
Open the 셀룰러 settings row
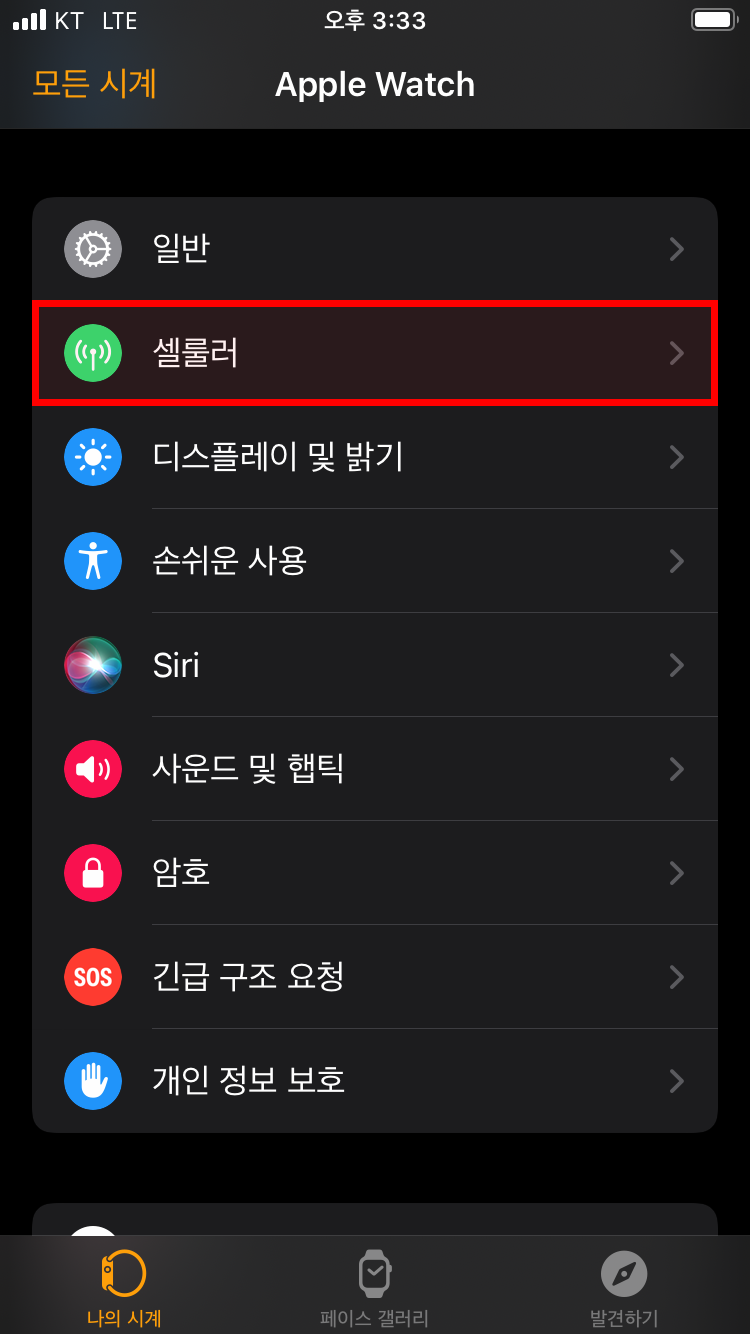pos(375,352)
